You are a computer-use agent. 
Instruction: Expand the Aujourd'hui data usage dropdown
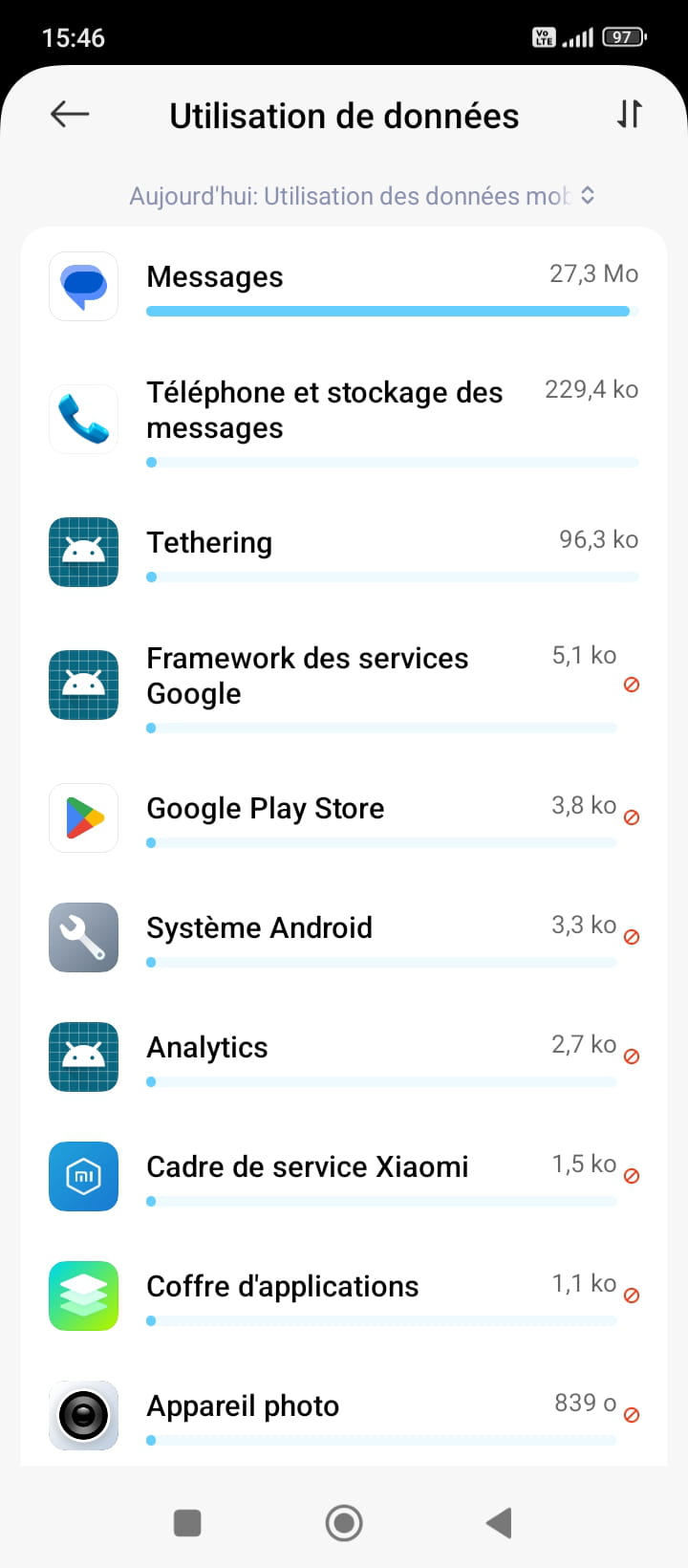click(x=362, y=196)
